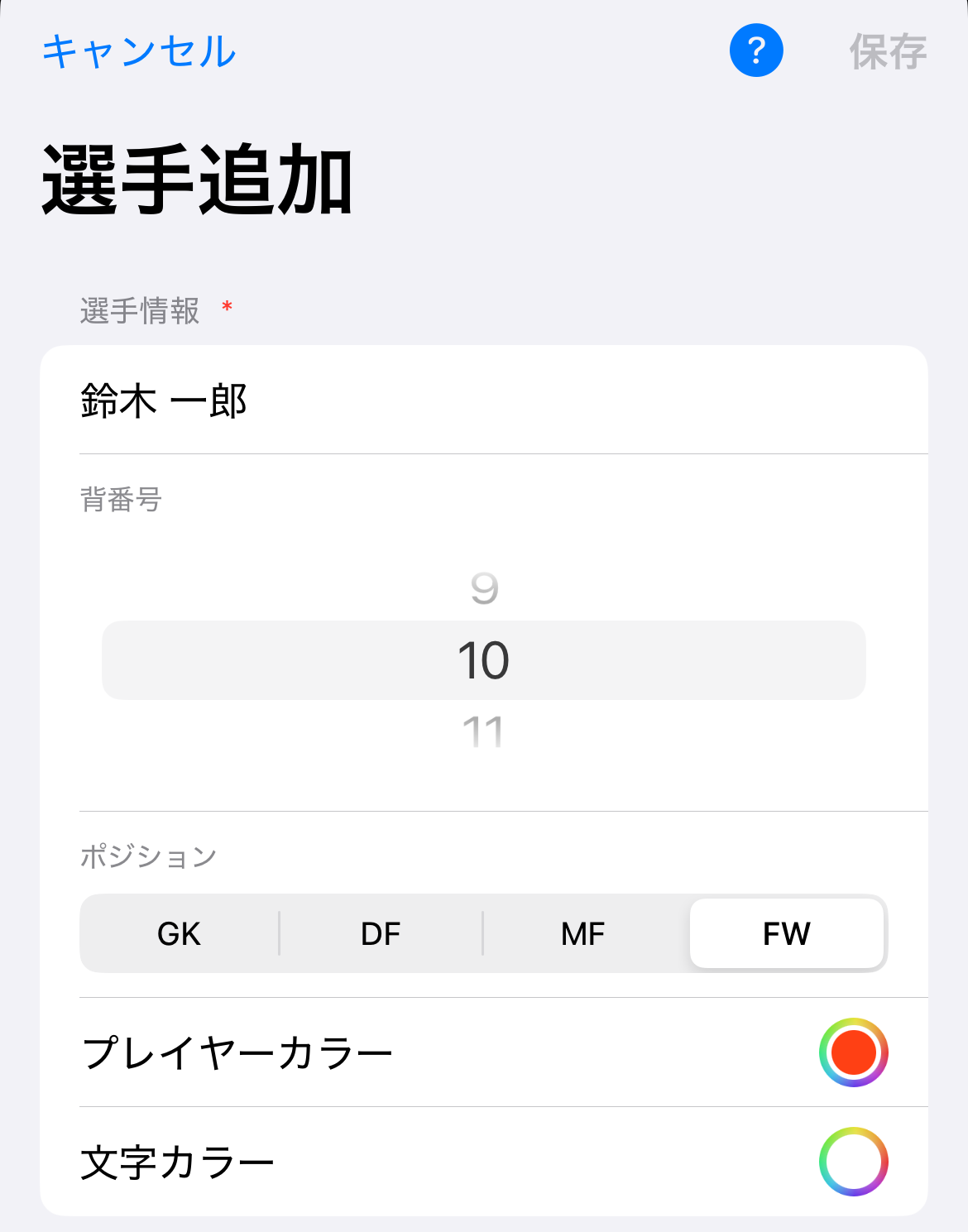968x1232 pixels.
Task: Select jersey number 9 in picker
Action: [484, 589]
